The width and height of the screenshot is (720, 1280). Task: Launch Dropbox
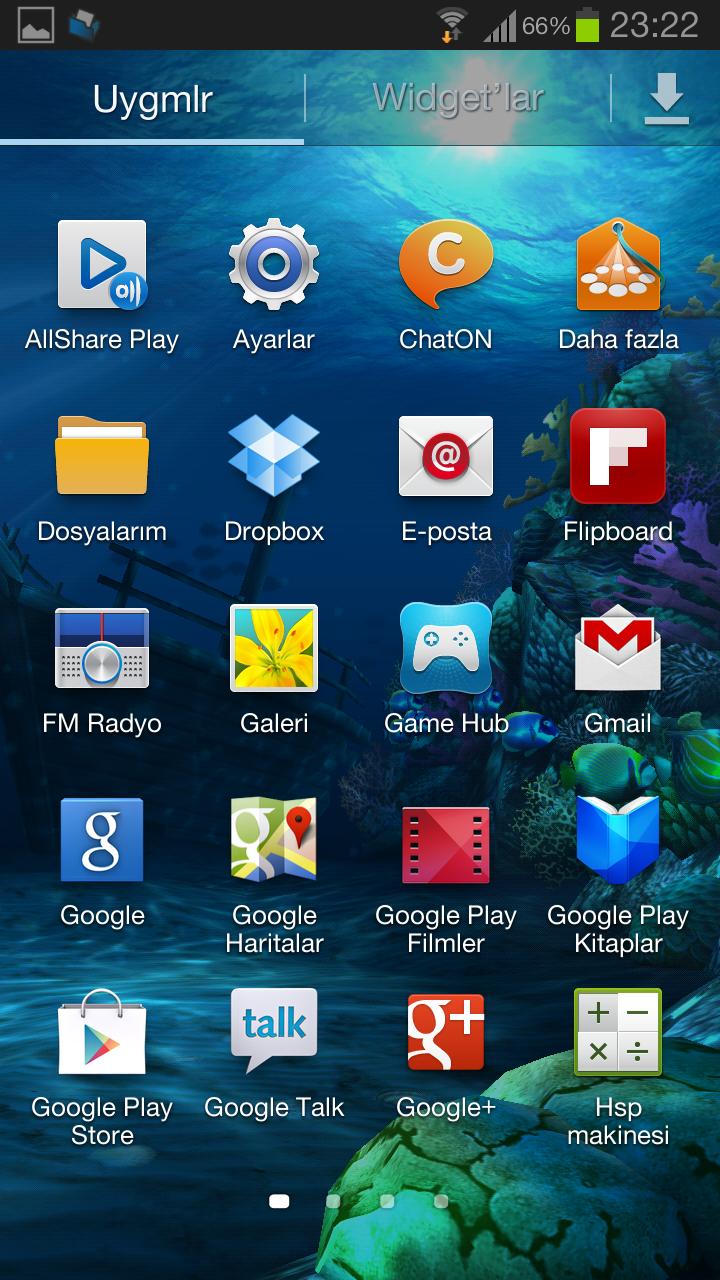[x=274, y=457]
